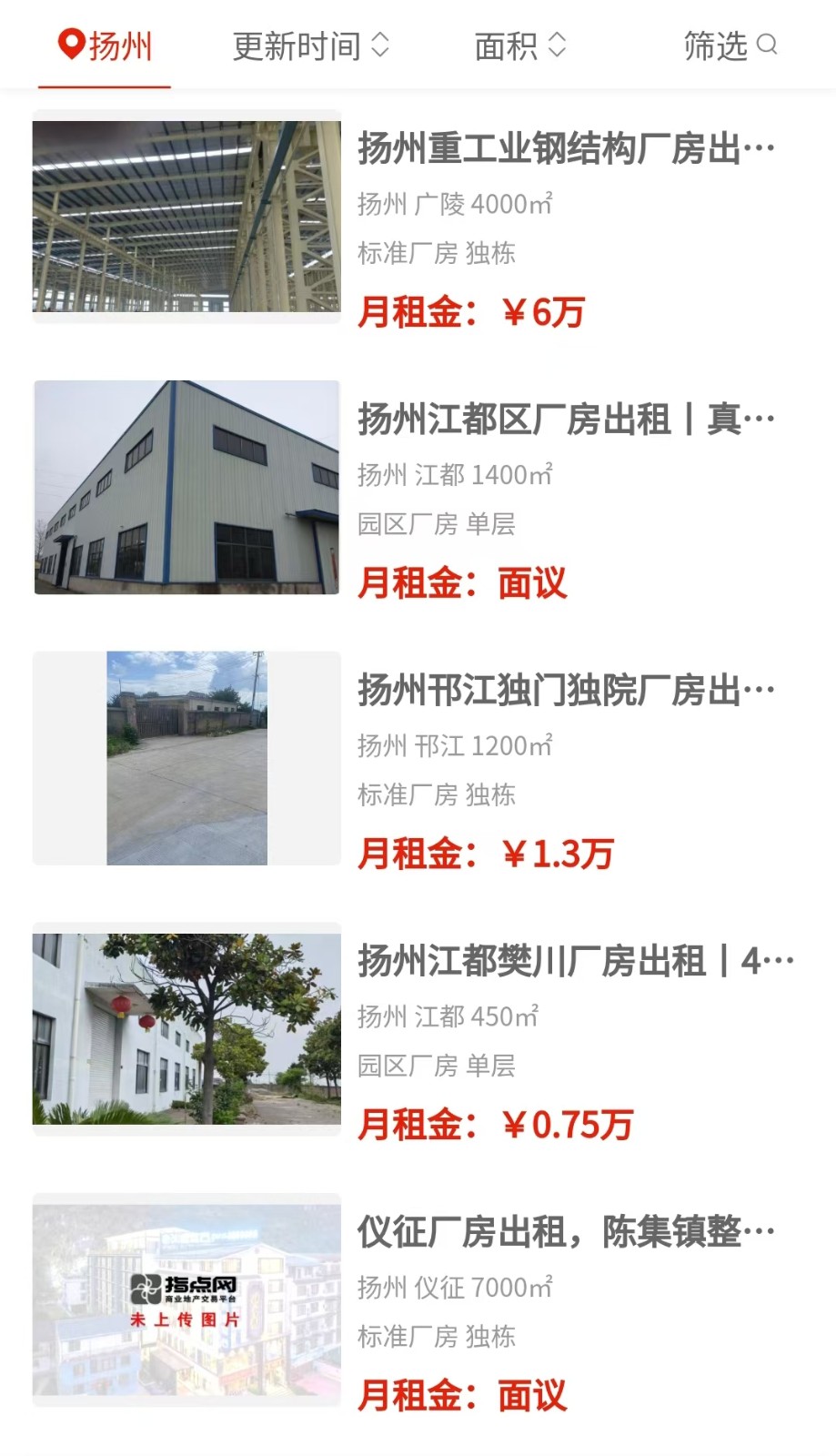Open the 扬州邗江独门独院厂房 1200㎡ listing
The image size is (836, 1456).
pyautogui.click(x=564, y=691)
